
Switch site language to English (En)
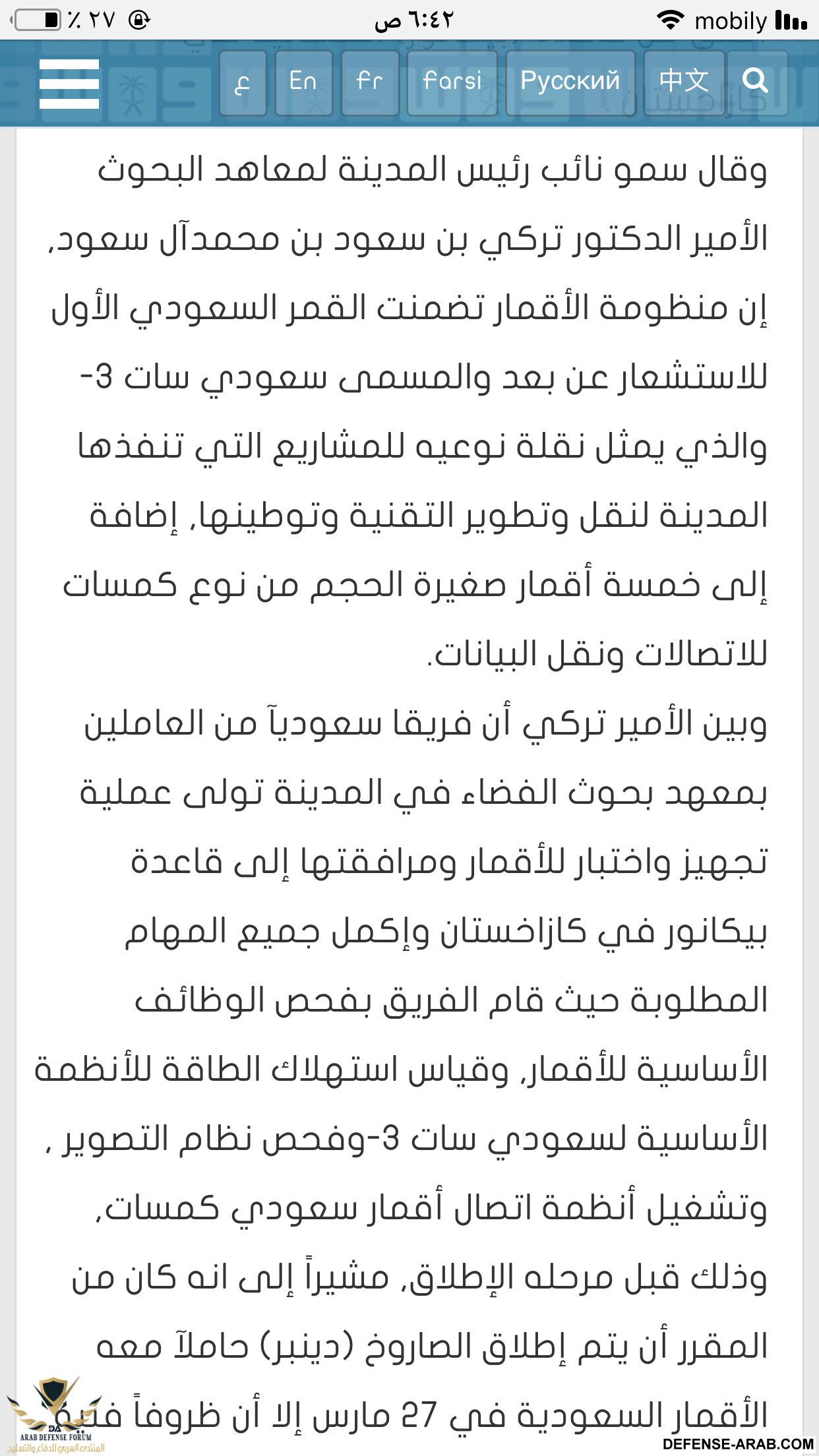click(x=303, y=83)
